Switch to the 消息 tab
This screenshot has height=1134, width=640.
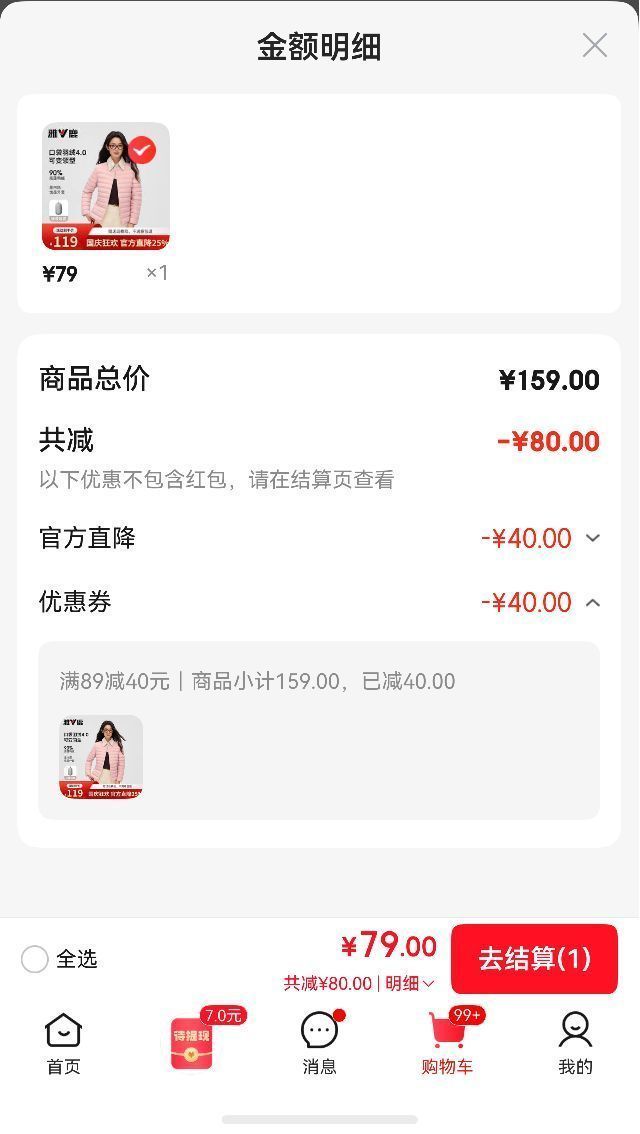(320, 1044)
